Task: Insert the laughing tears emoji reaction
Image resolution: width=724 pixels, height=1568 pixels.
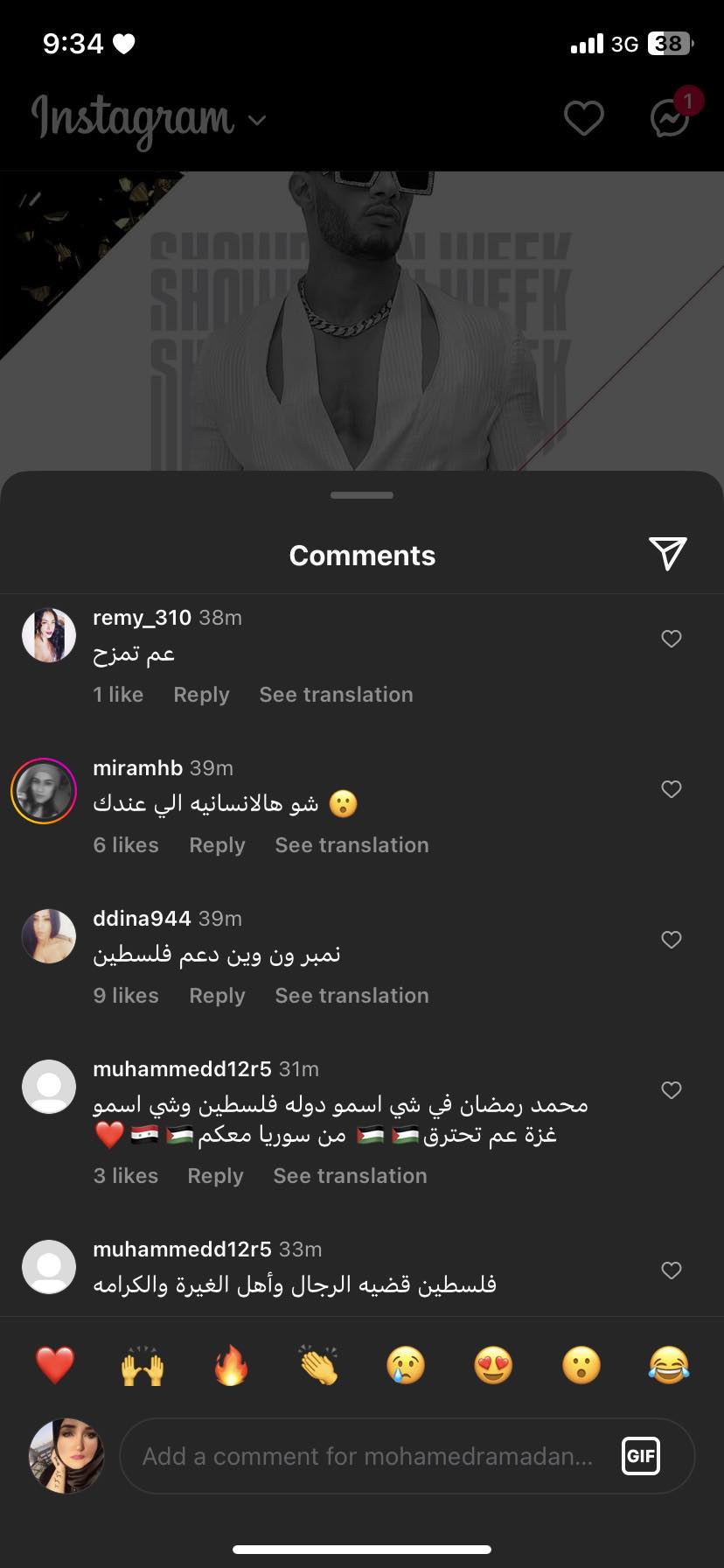Action: tap(669, 1365)
